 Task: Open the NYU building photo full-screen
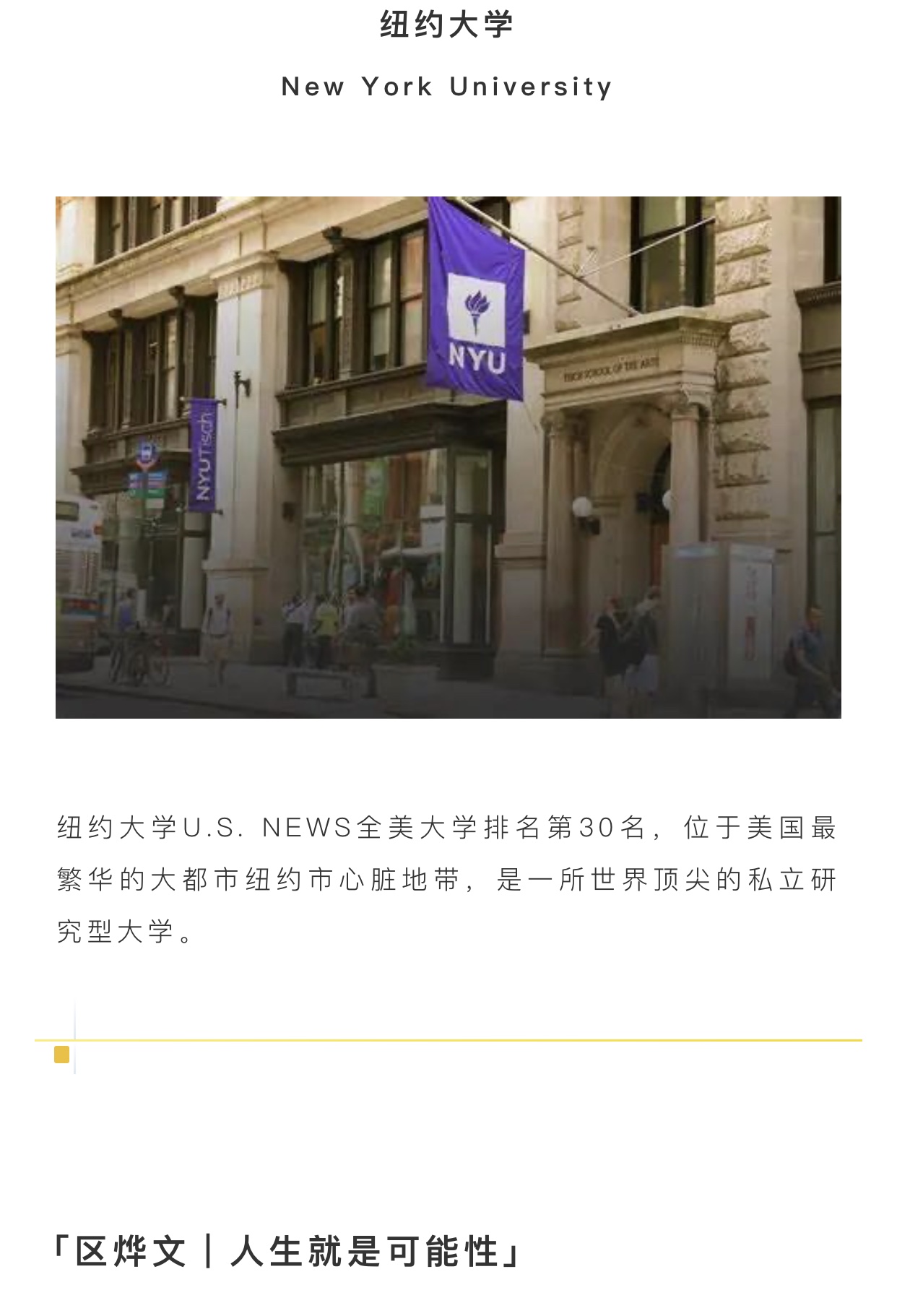point(448,457)
